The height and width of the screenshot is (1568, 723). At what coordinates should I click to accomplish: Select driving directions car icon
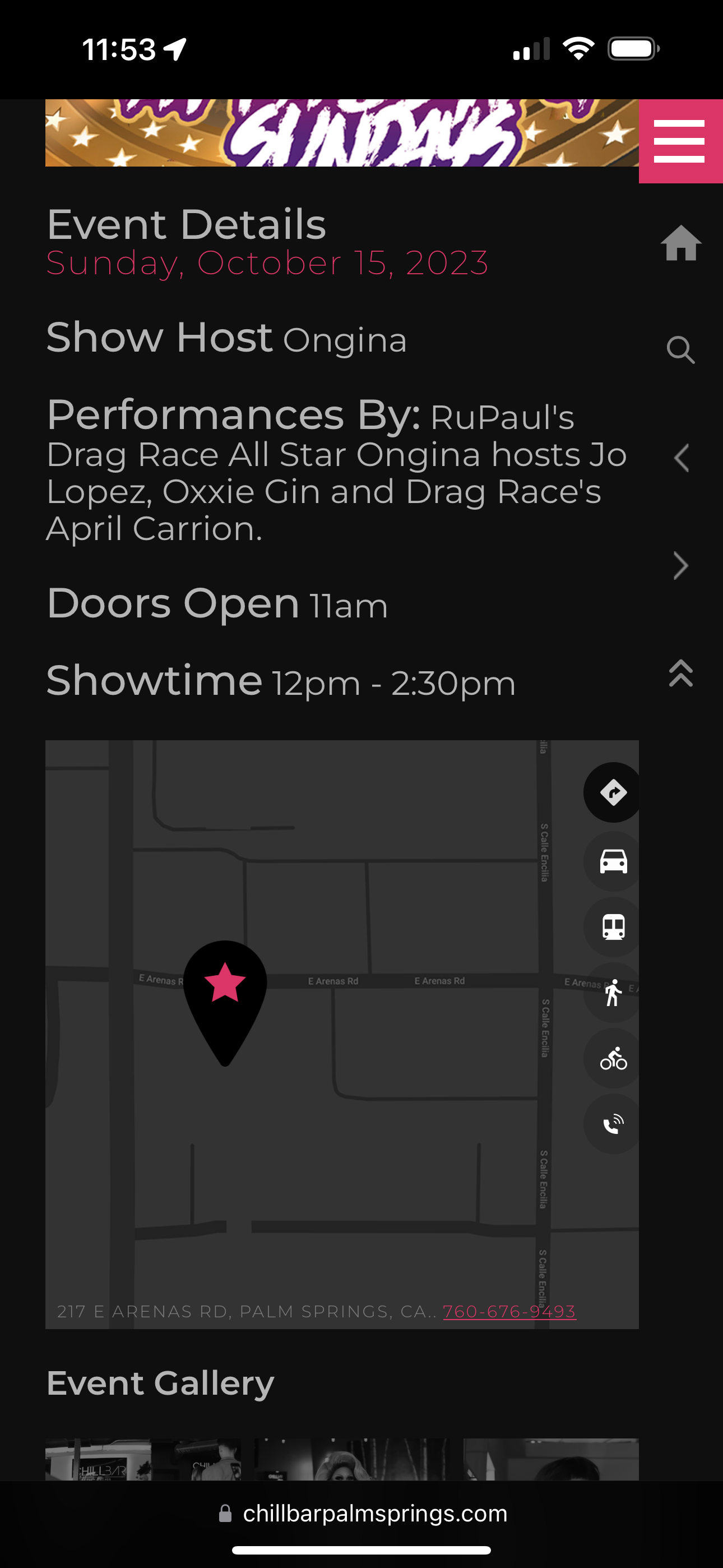[x=613, y=861]
